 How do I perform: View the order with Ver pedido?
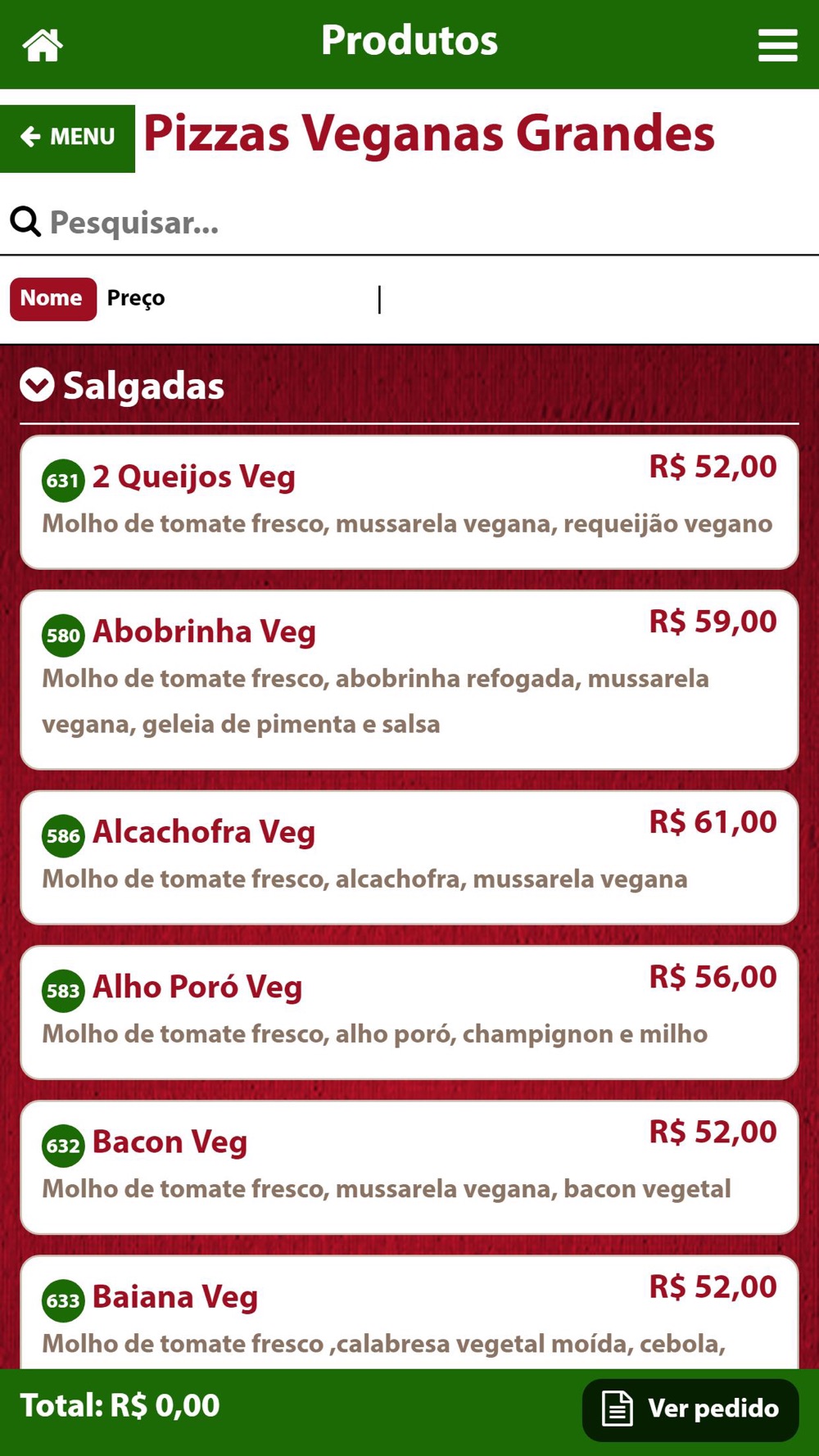pyautogui.click(x=690, y=1409)
